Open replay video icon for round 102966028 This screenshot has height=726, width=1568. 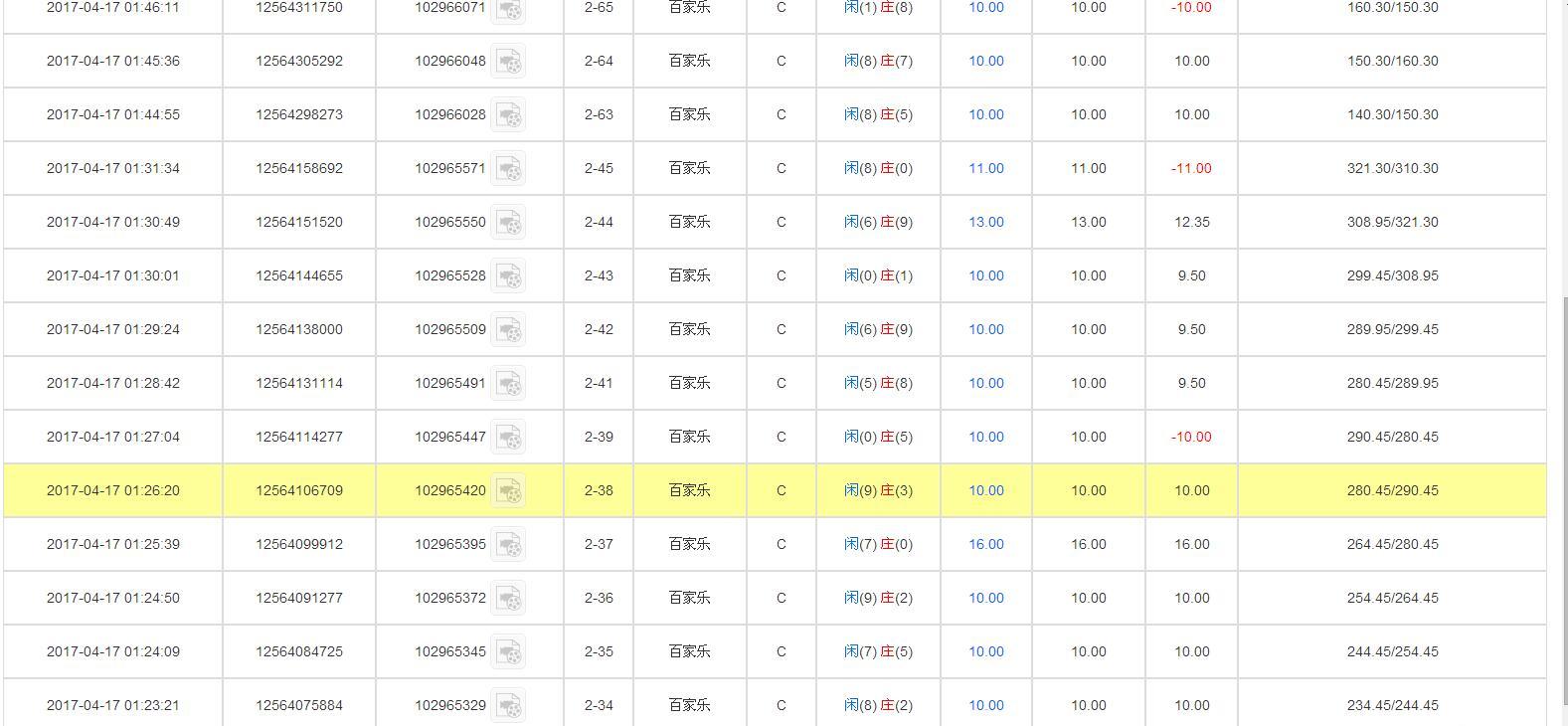point(509,115)
